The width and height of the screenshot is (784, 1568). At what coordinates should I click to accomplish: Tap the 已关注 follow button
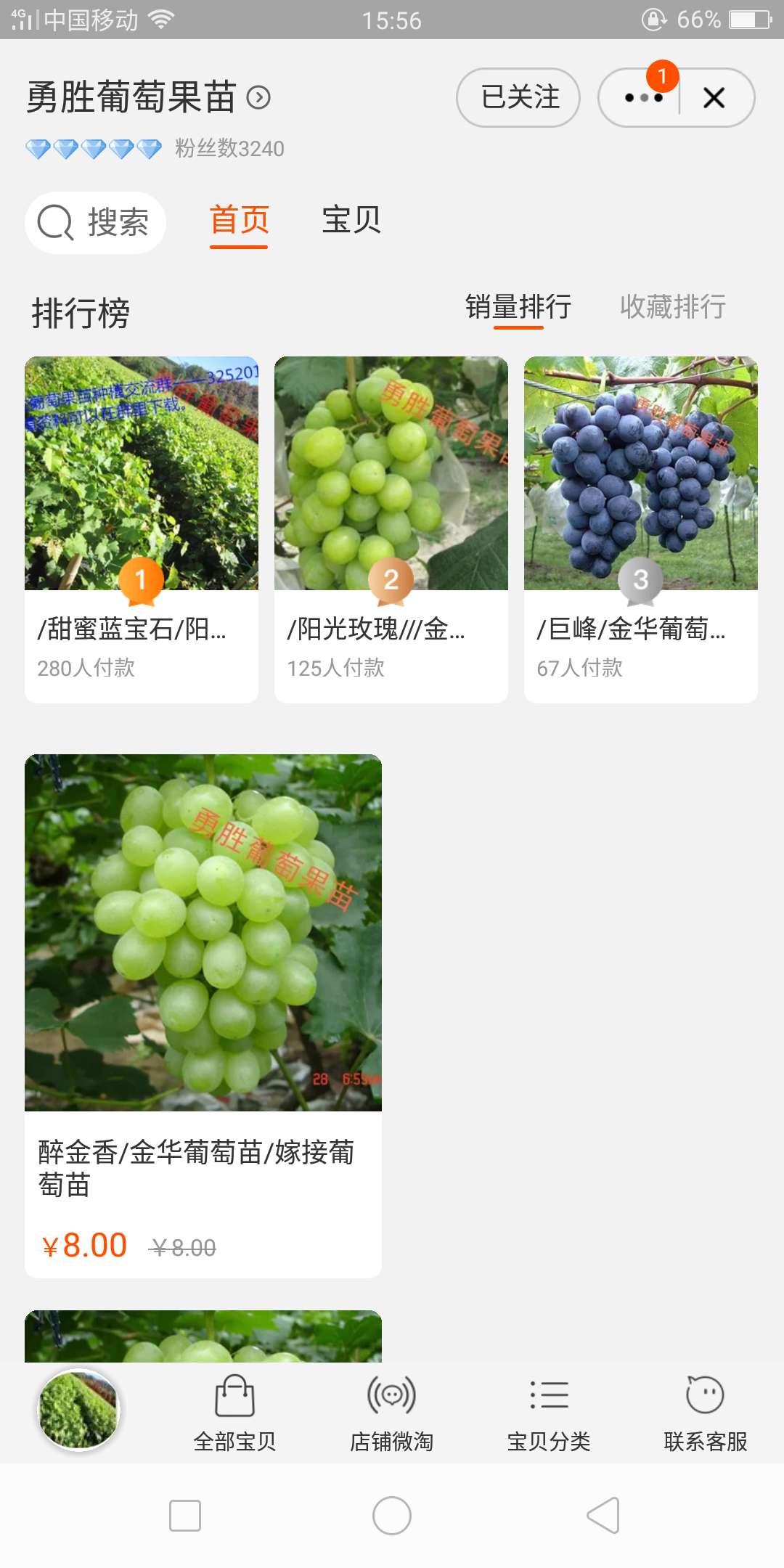pos(518,97)
